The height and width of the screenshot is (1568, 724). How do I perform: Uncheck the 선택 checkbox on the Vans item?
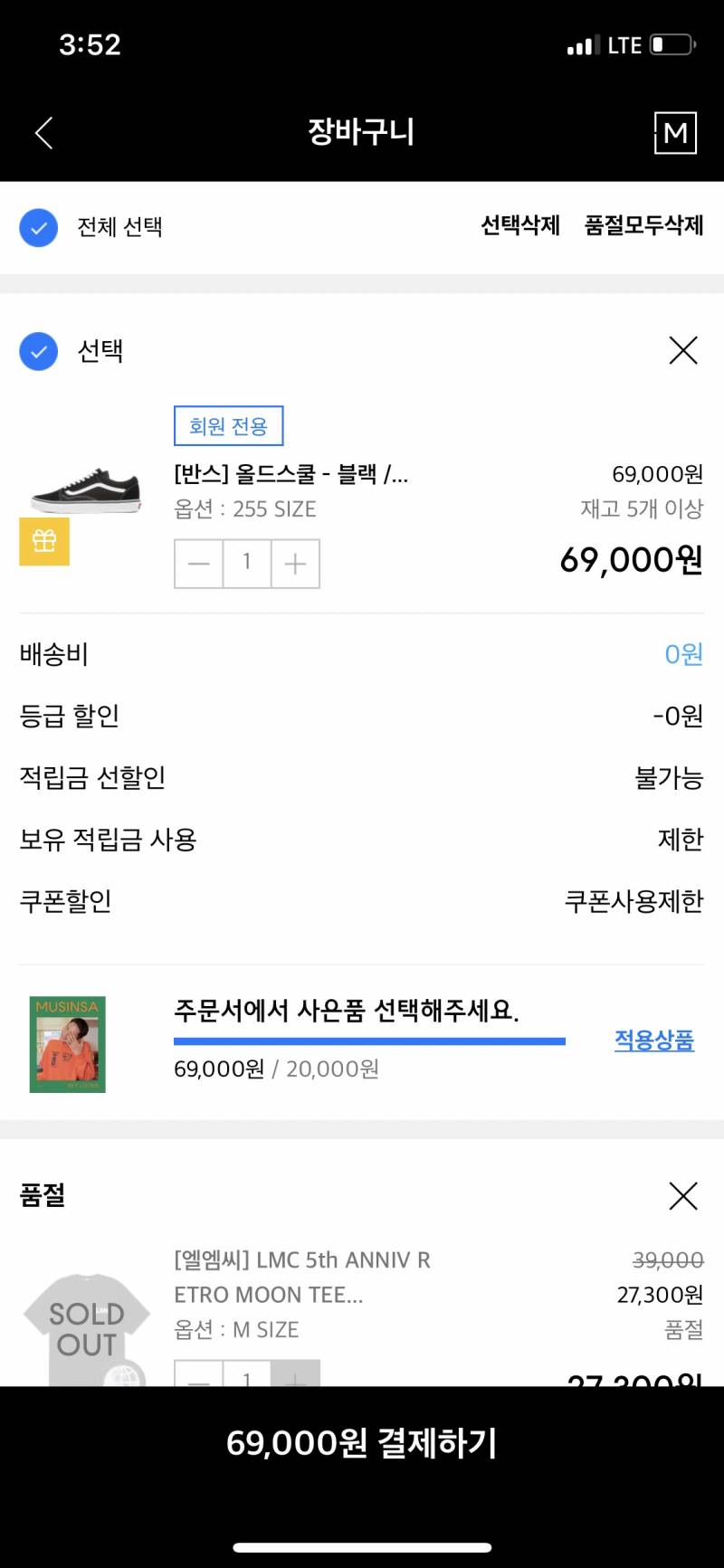pyautogui.click(x=38, y=351)
